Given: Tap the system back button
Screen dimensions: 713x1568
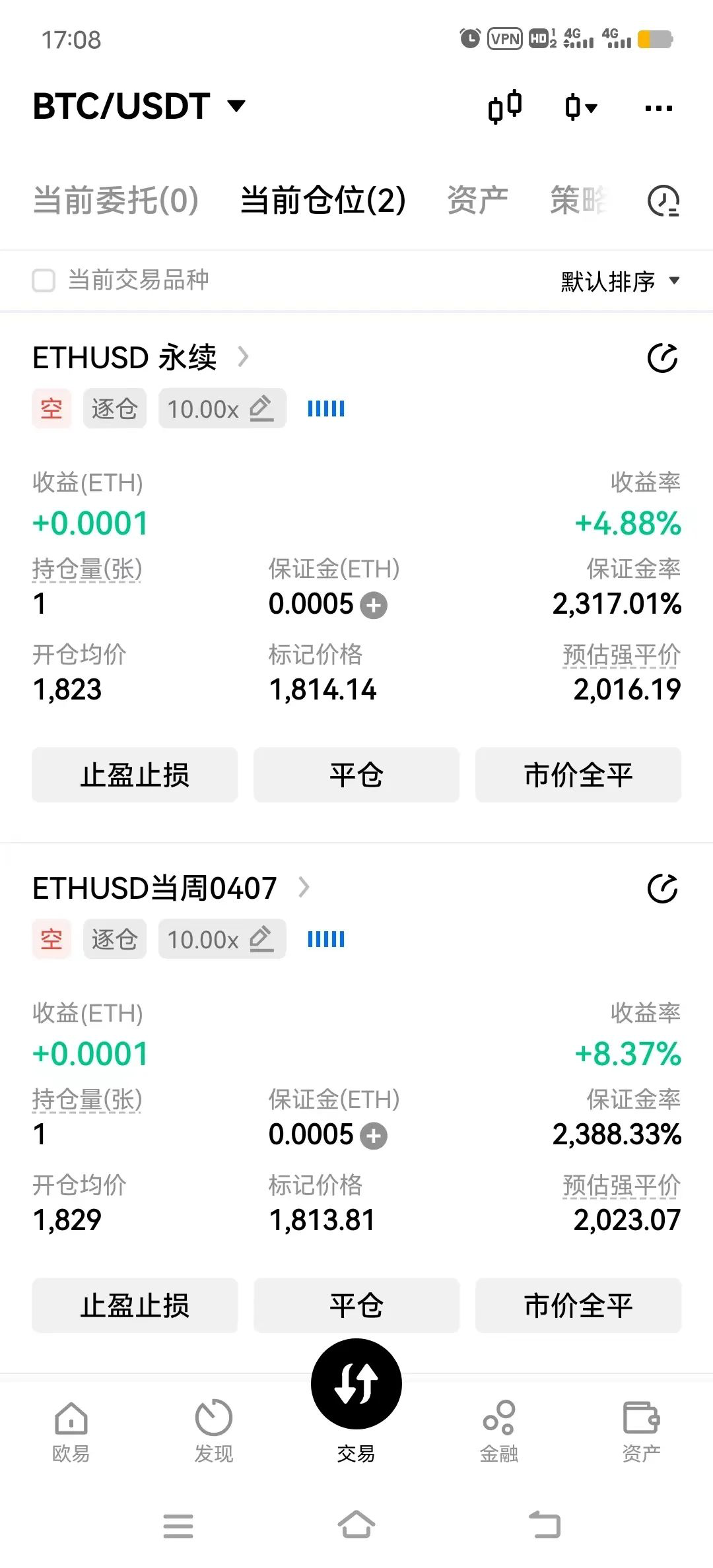Looking at the screenshot, I should coord(545,1525).
